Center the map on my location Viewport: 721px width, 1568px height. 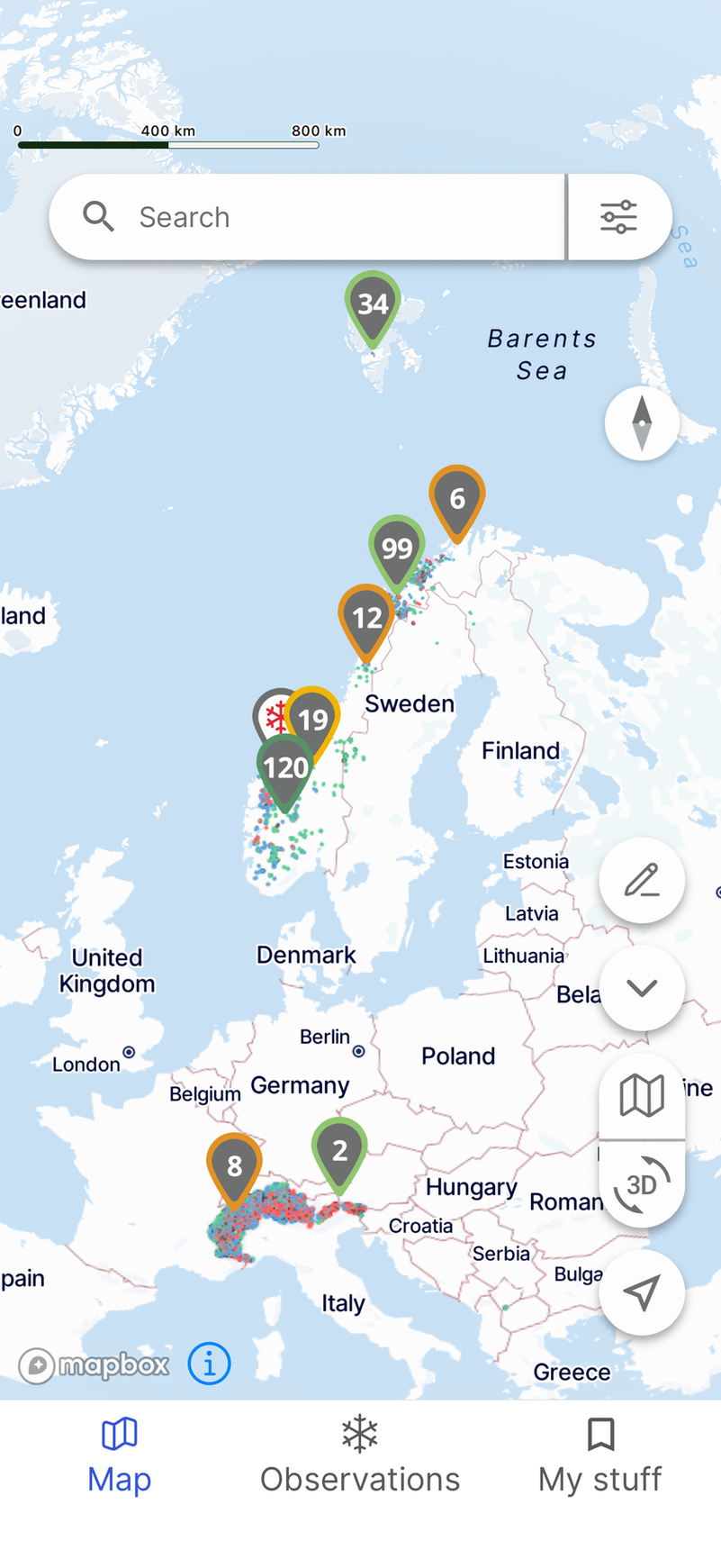click(x=642, y=1292)
